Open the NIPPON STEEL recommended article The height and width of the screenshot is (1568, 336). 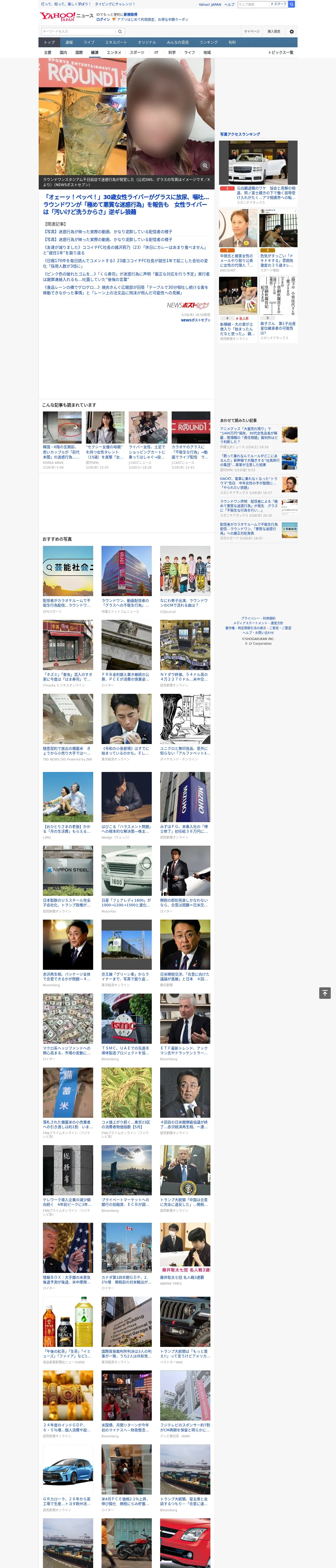tap(68, 871)
